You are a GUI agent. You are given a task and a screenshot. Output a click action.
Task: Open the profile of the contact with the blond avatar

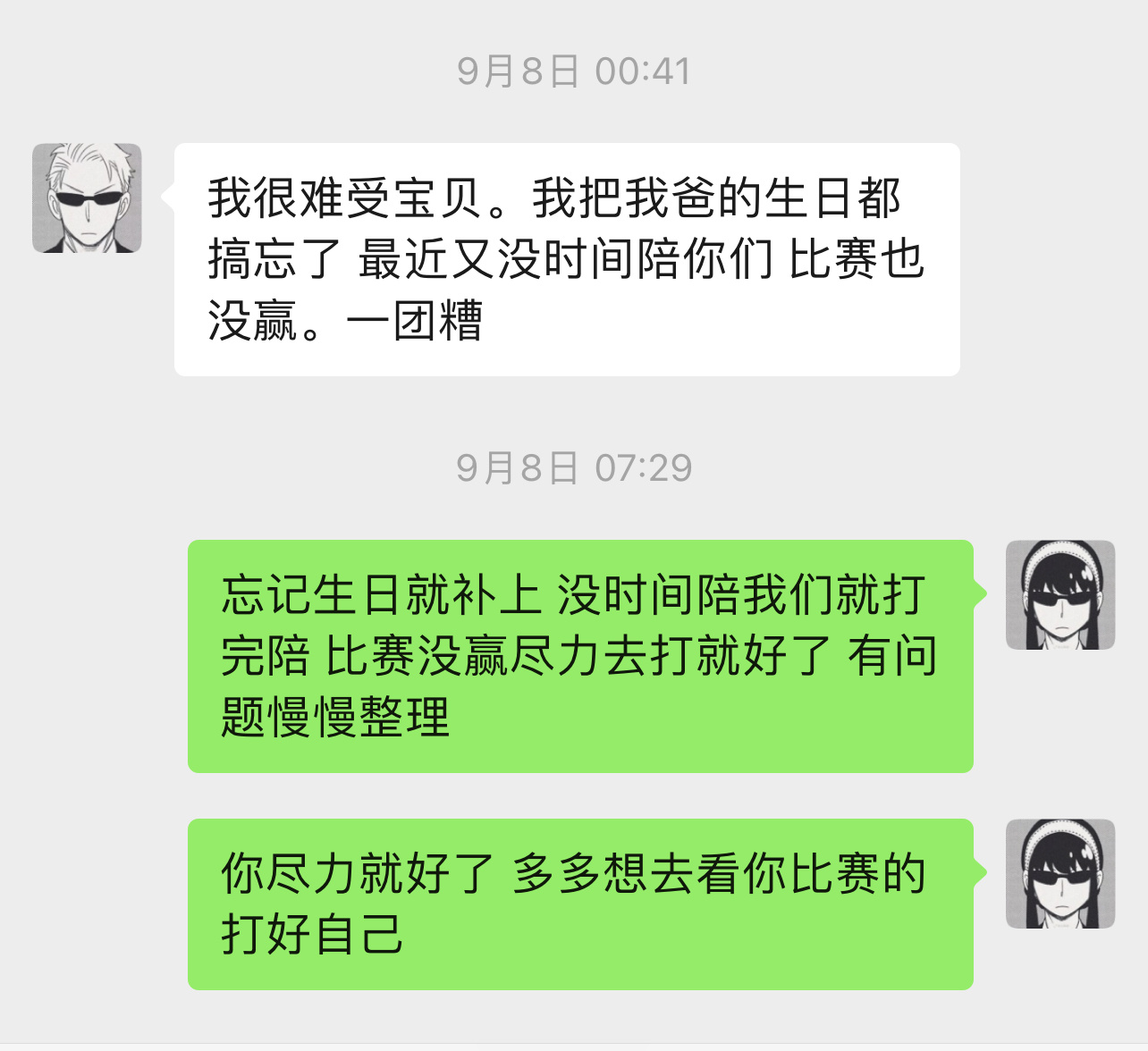tap(87, 198)
